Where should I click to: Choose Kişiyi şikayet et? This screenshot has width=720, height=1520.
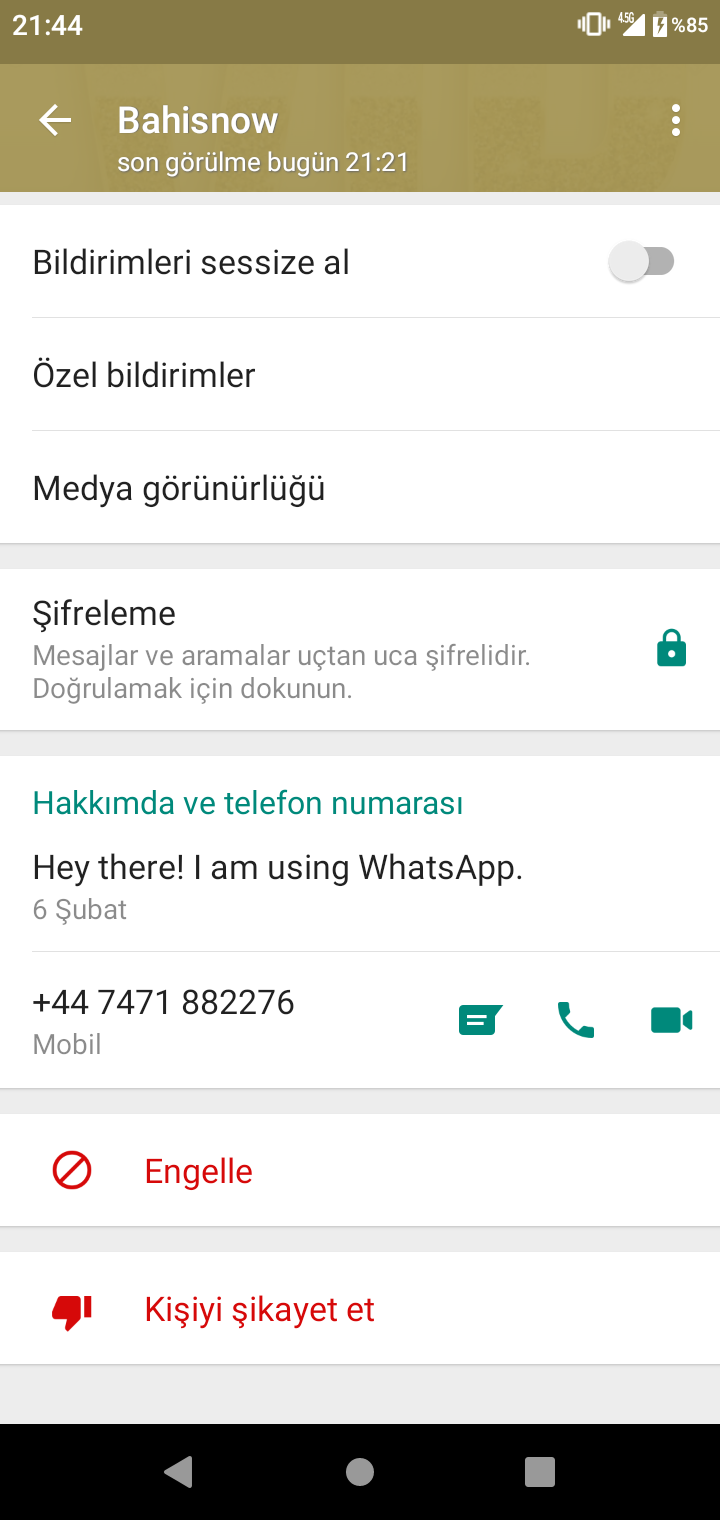tap(360, 1308)
